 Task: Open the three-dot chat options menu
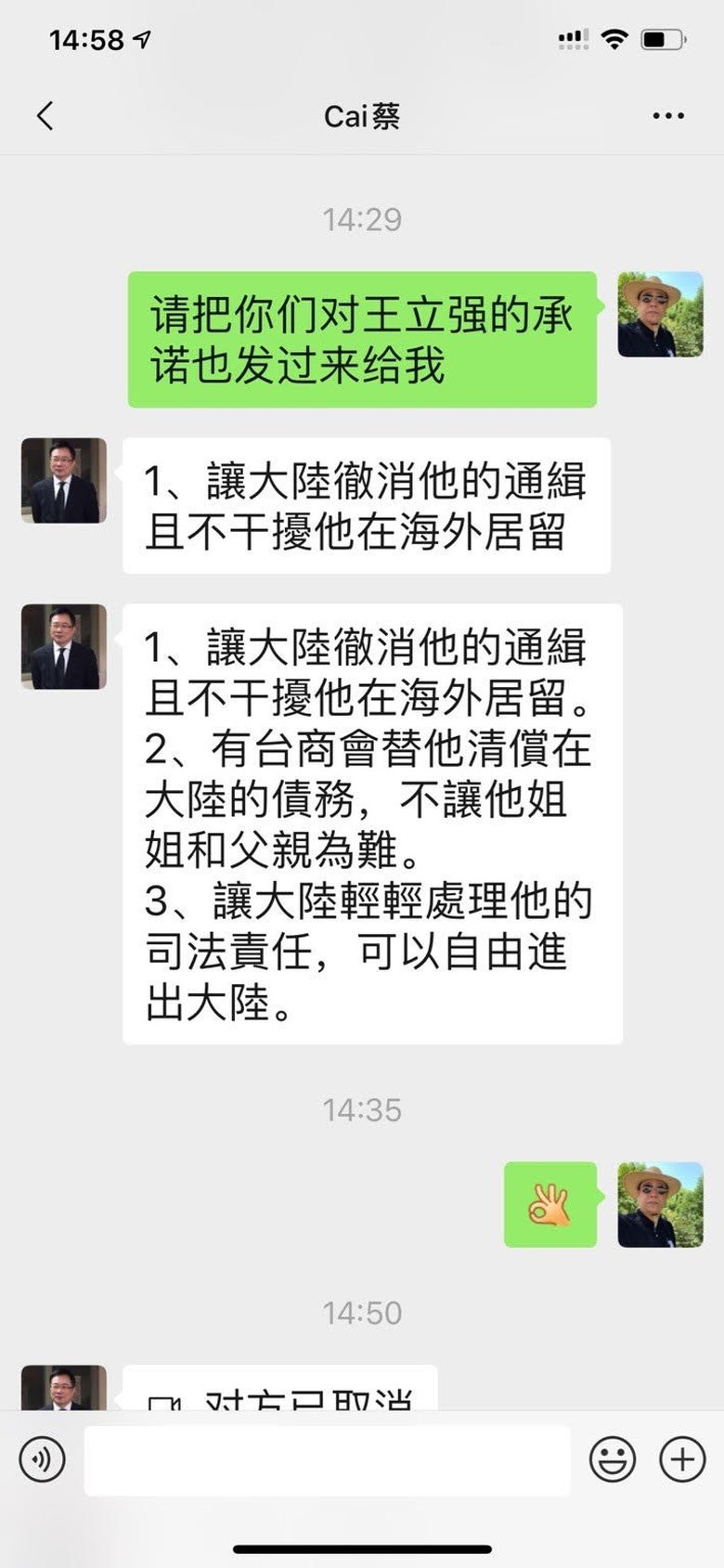coord(667,116)
